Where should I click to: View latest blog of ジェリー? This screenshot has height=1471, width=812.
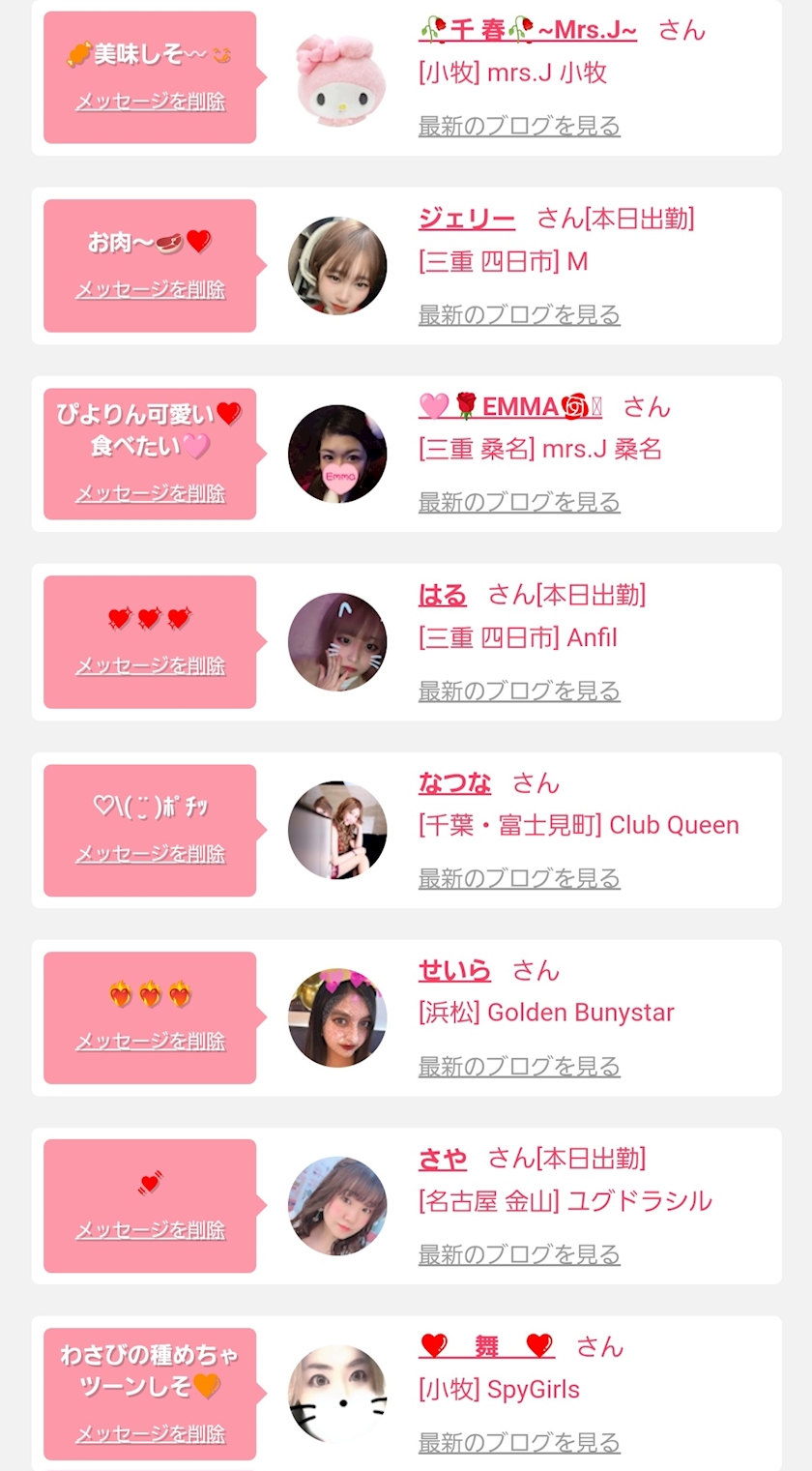[x=519, y=314]
